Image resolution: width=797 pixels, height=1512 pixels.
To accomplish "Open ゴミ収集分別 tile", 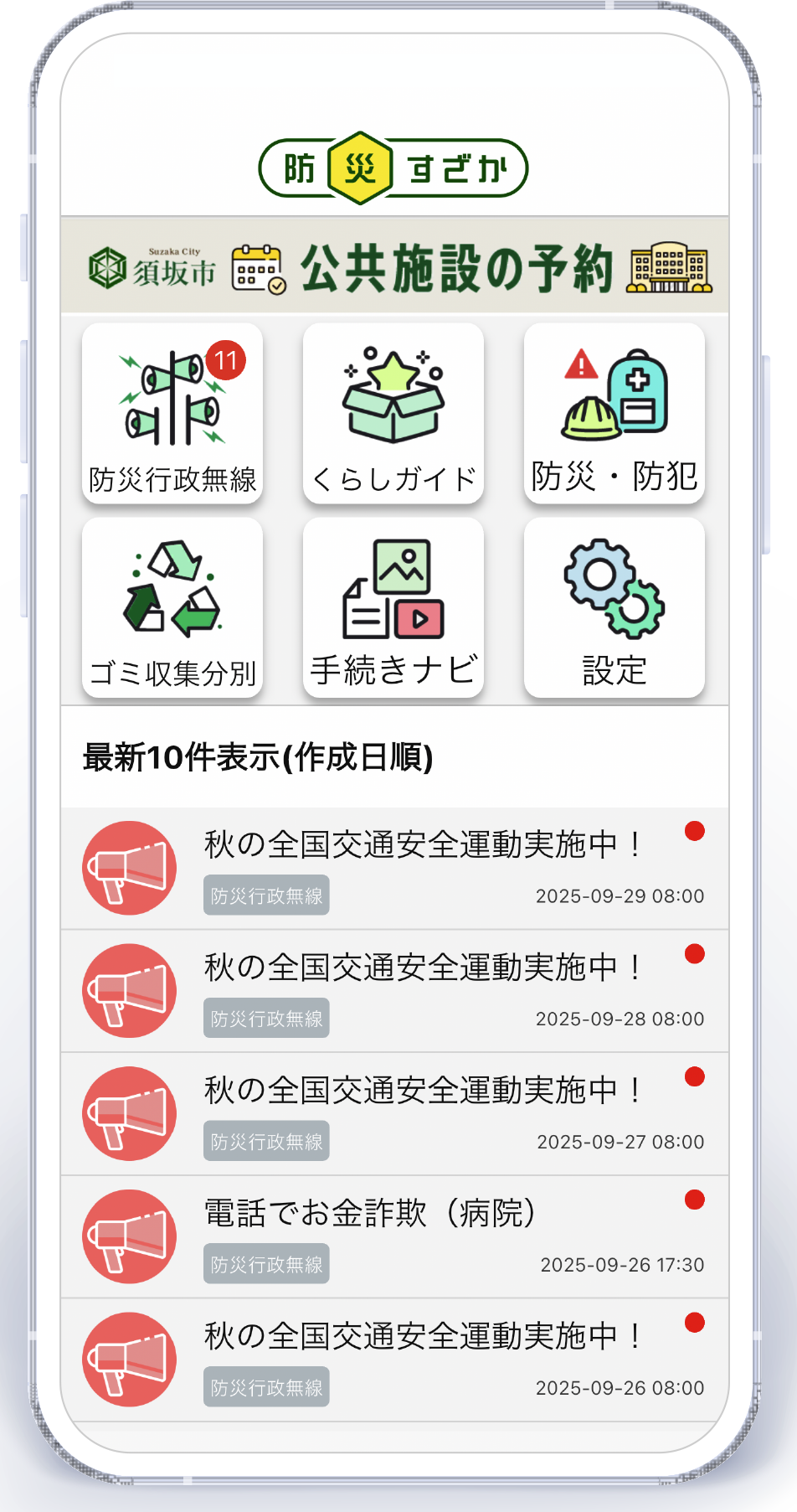I will [x=172, y=608].
